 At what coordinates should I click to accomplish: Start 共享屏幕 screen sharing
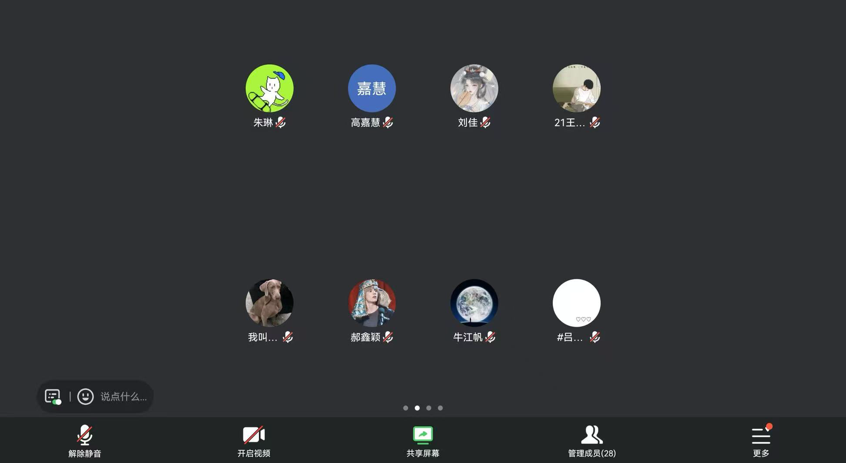tap(423, 440)
